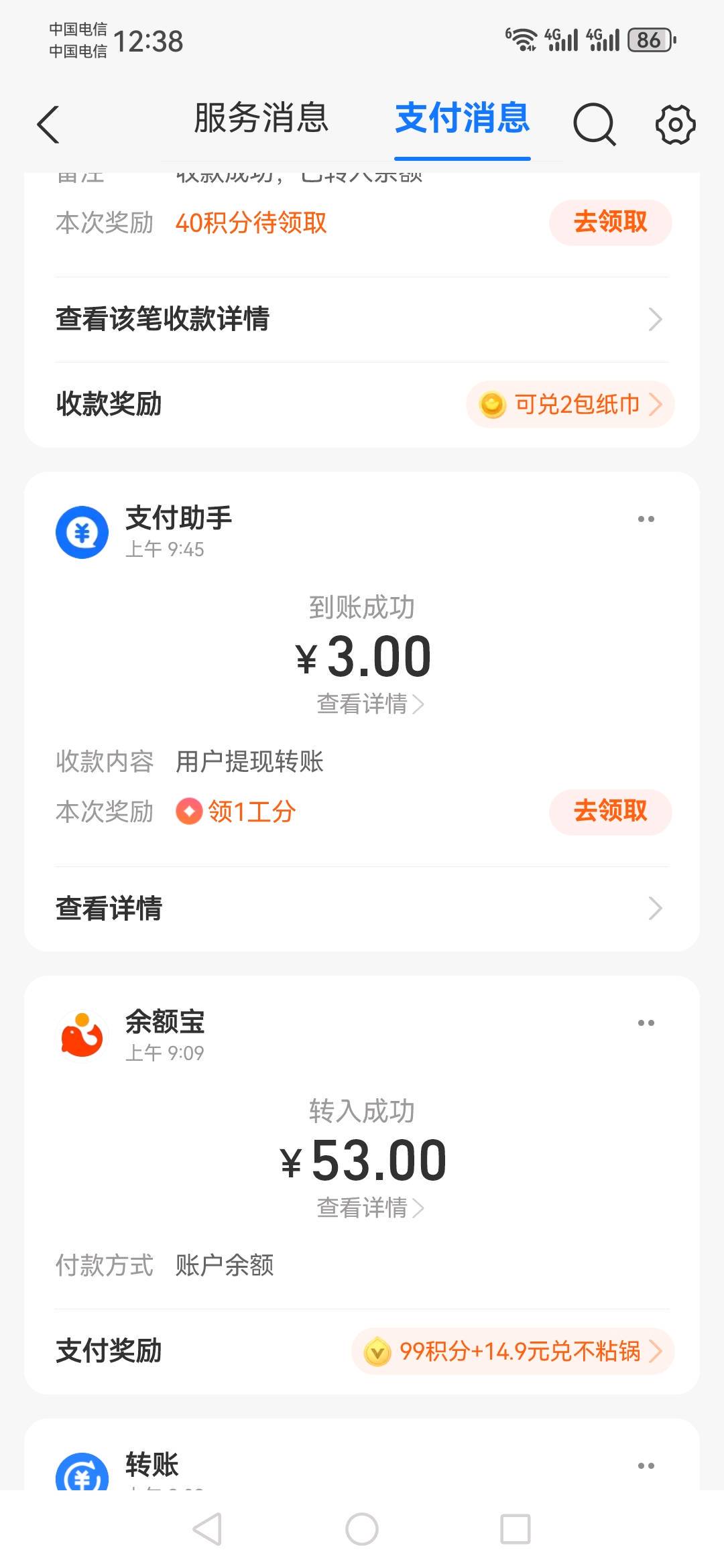Open system recent apps square button
Viewport: 724px width, 1568px height.
(x=516, y=1529)
